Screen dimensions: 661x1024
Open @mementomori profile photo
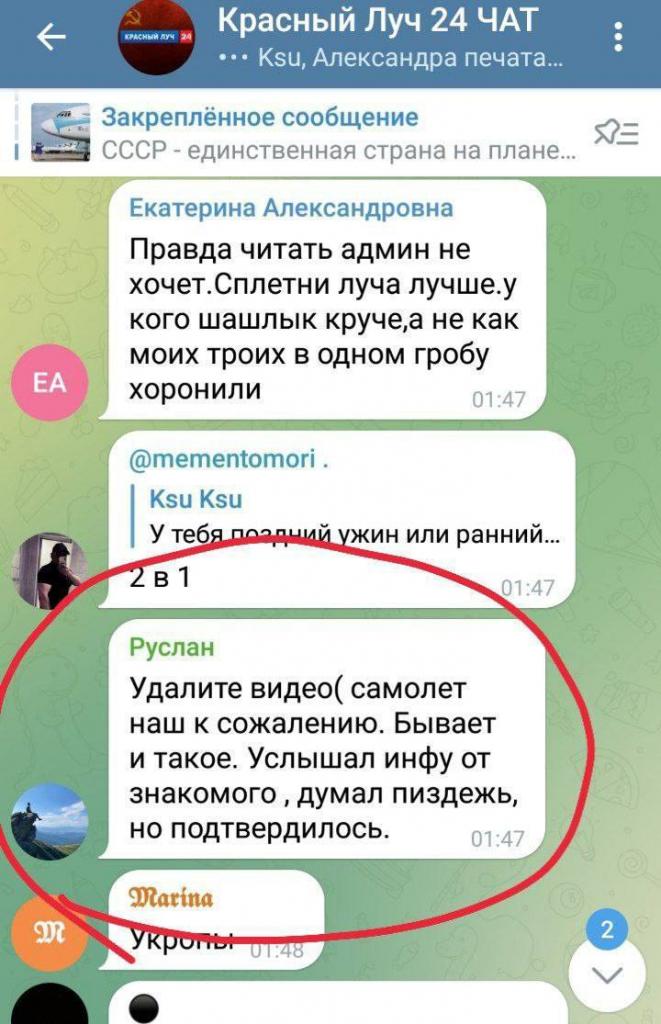tap(50, 569)
